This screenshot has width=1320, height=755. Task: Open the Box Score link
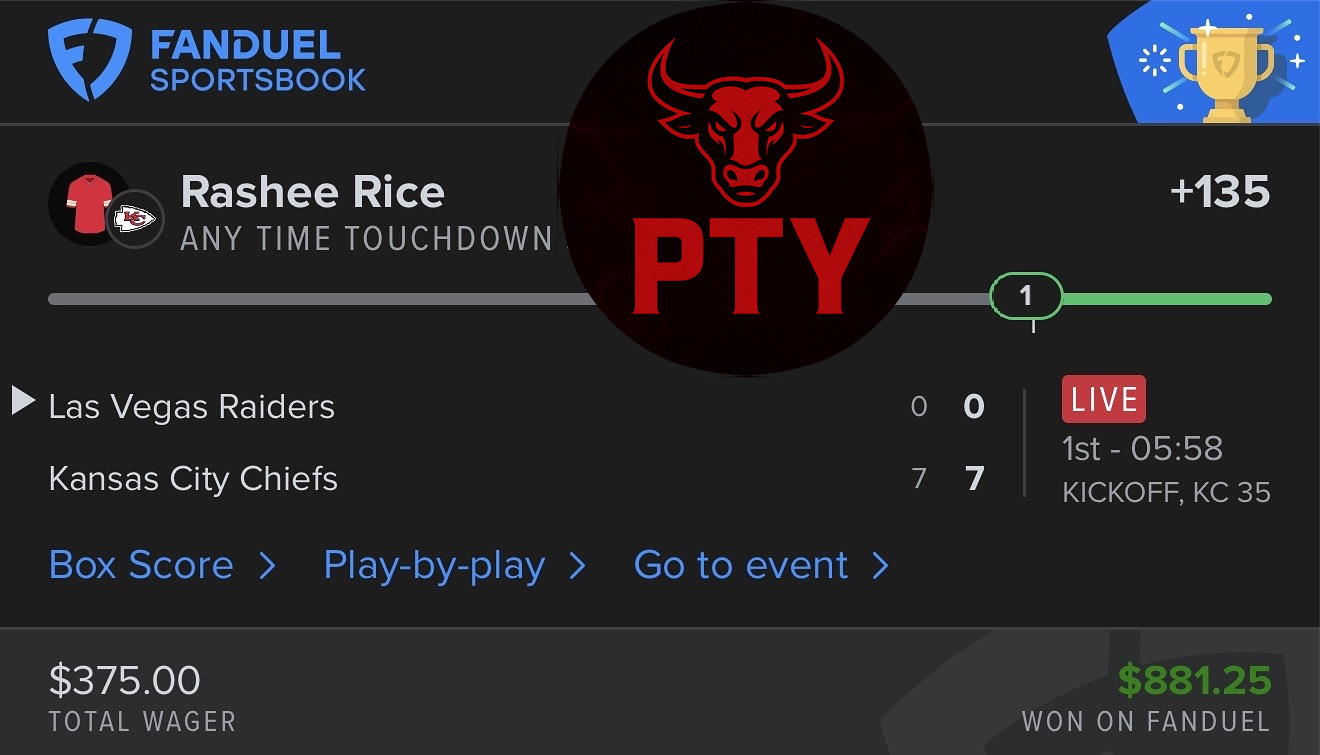(x=160, y=566)
